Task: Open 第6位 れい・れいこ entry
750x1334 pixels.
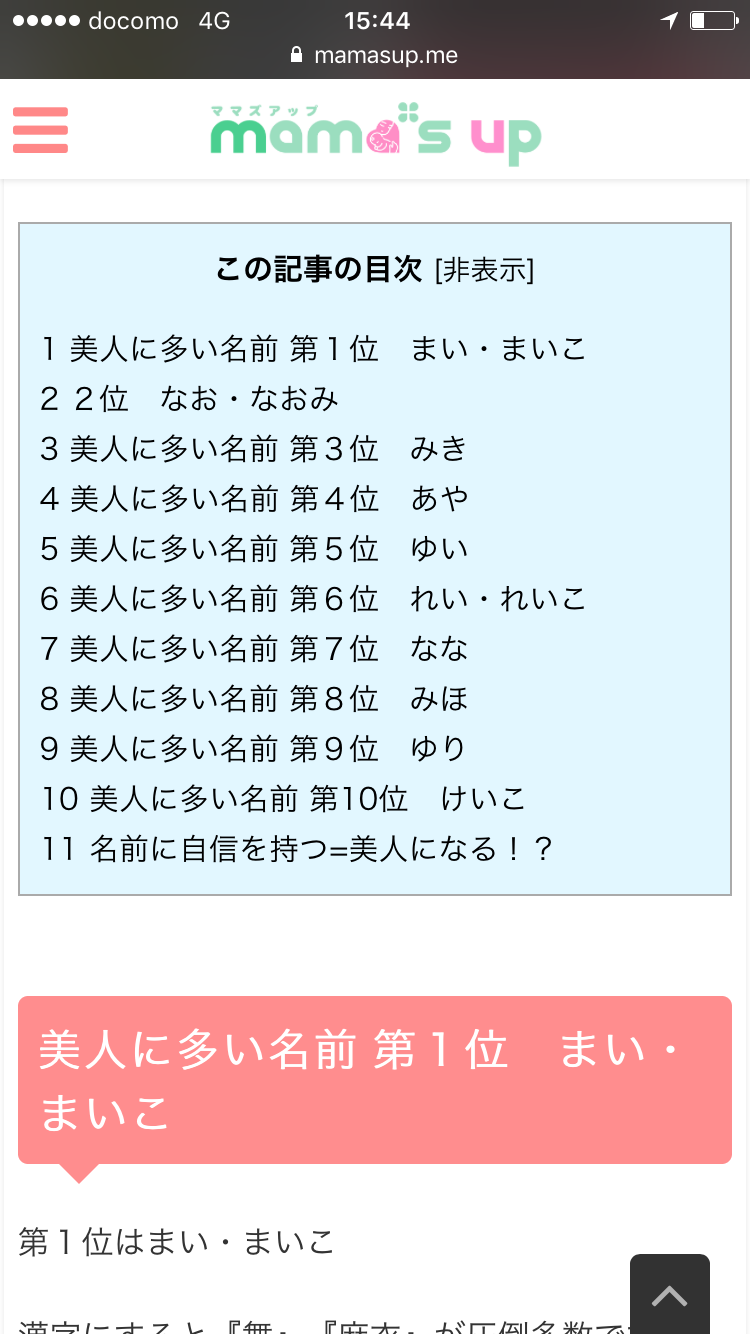Action: 314,599
